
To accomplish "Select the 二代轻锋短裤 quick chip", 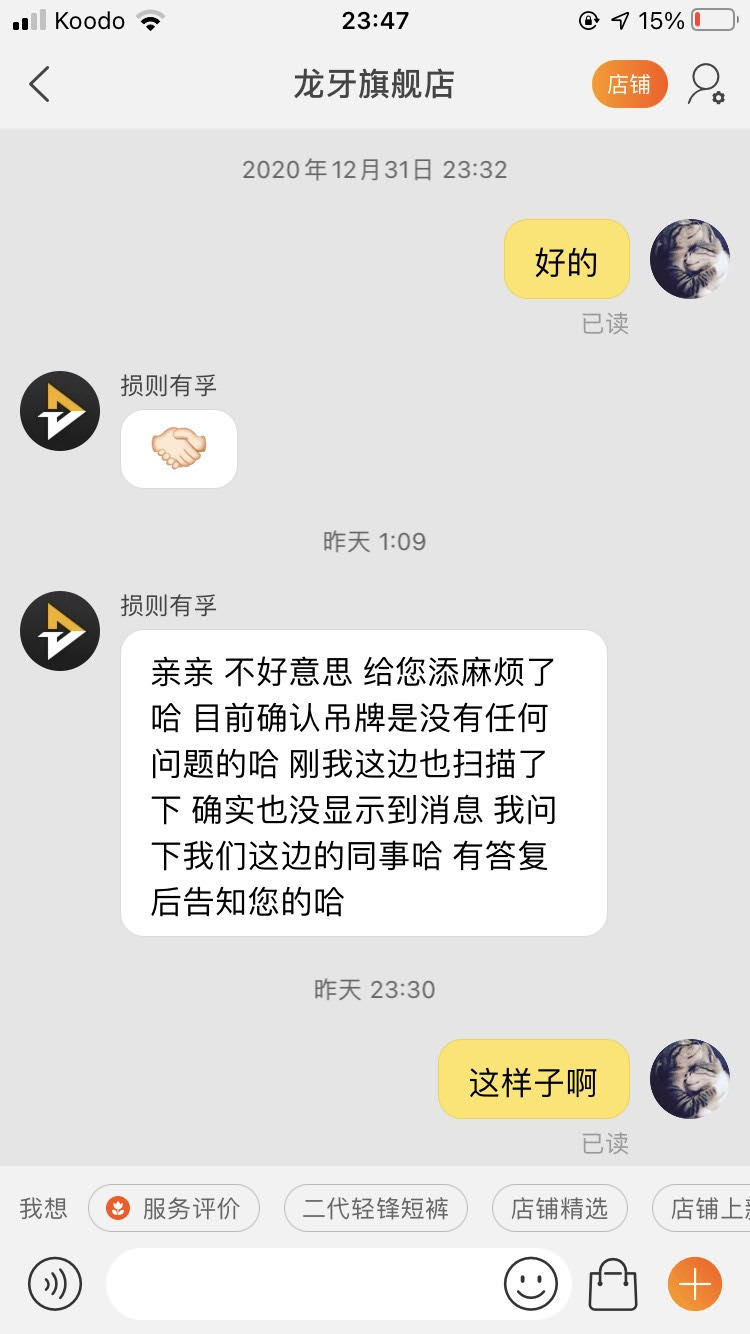I will point(375,1208).
